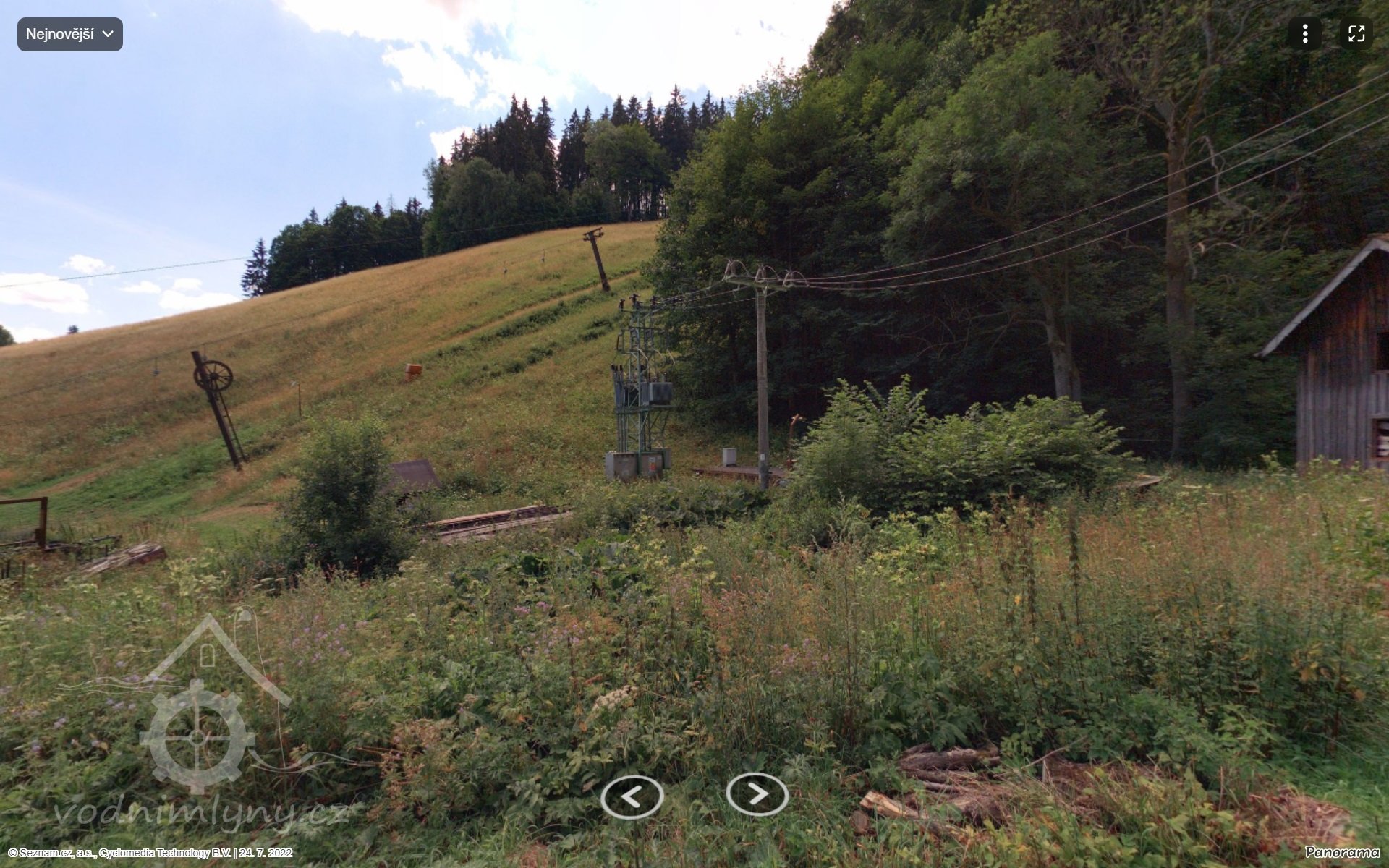Open the three-dot overflow menu

(x=1304, y=33)
